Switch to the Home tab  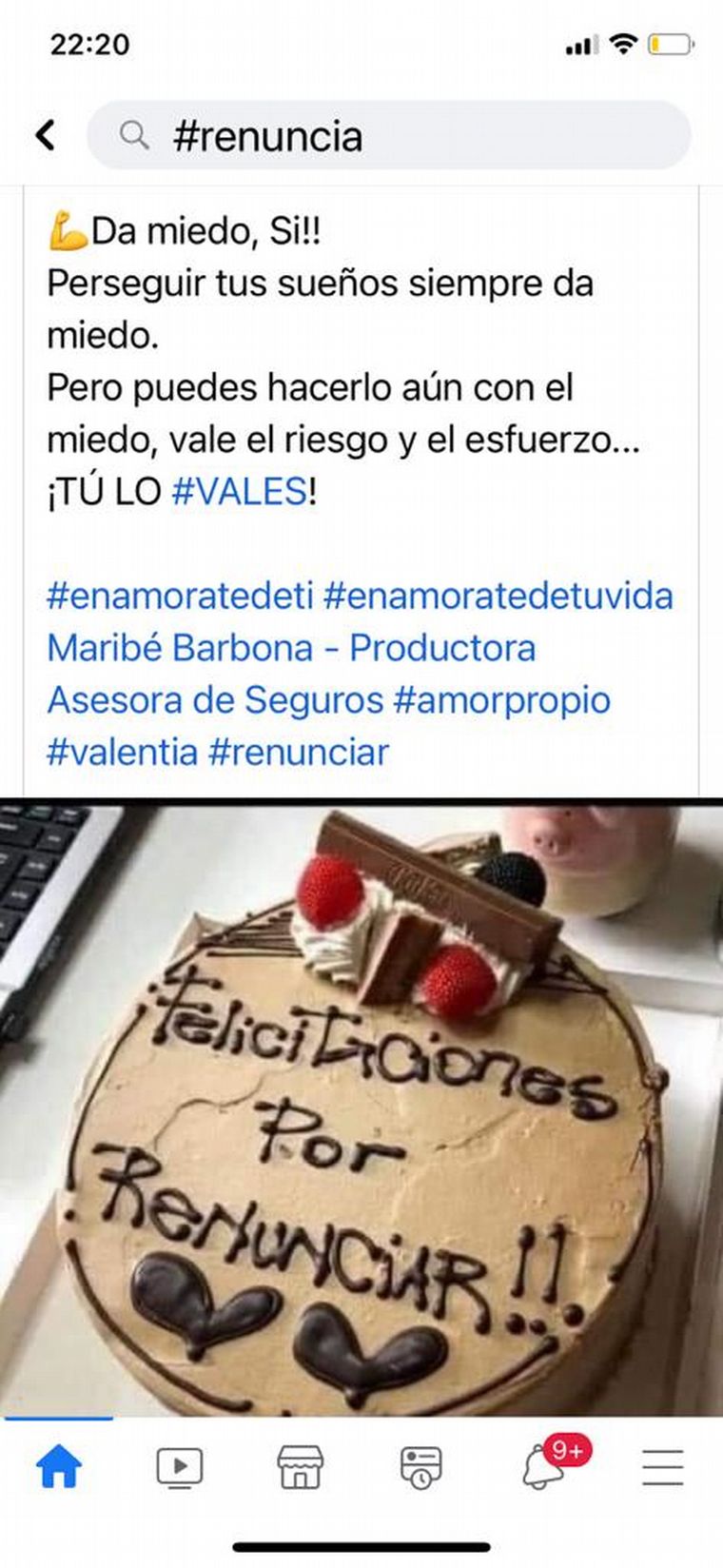pyautogui.click(x=59, y=1466)
